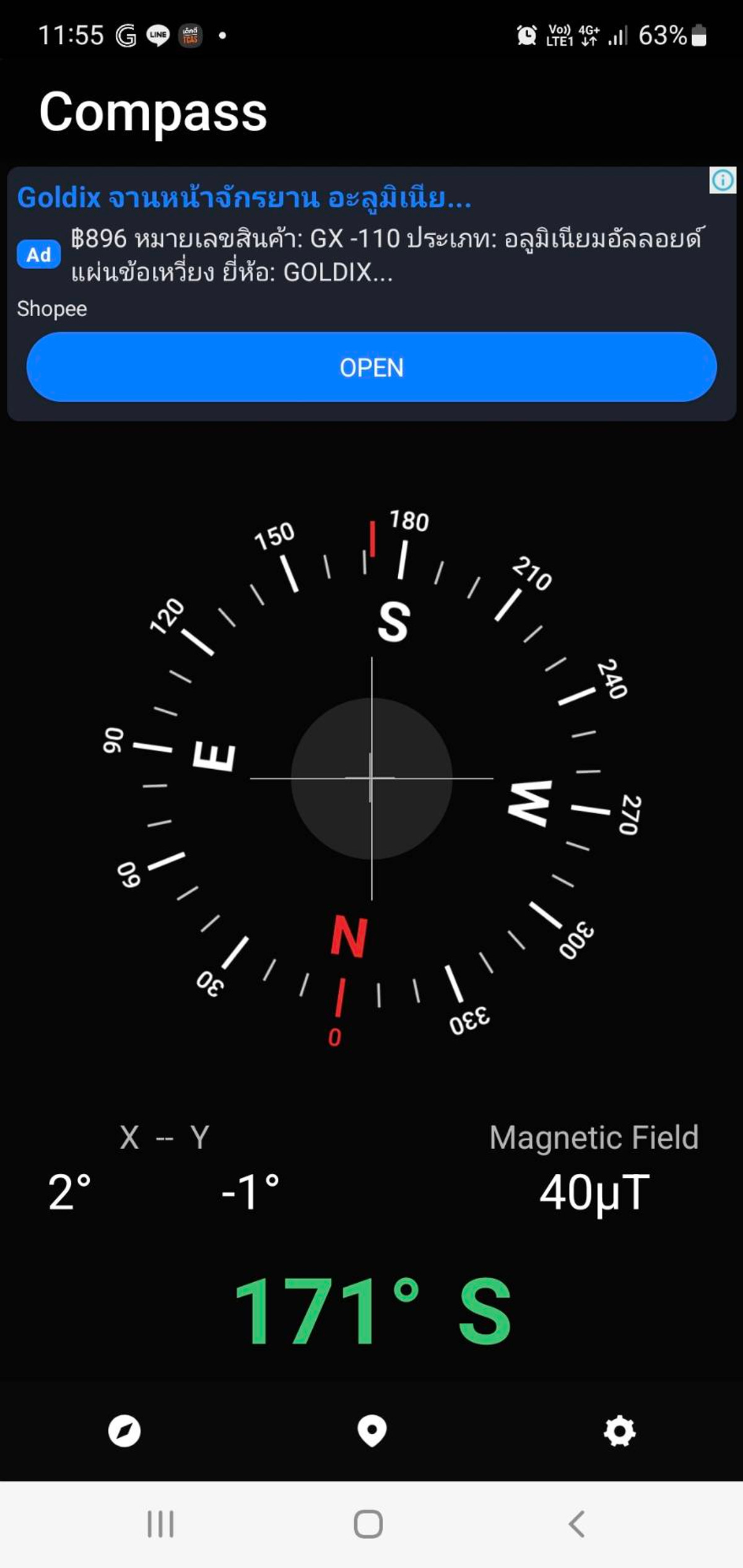The width and height of the screenshot is (743, 1568).
Task: Go to the system home screen
Action: 368,1523
